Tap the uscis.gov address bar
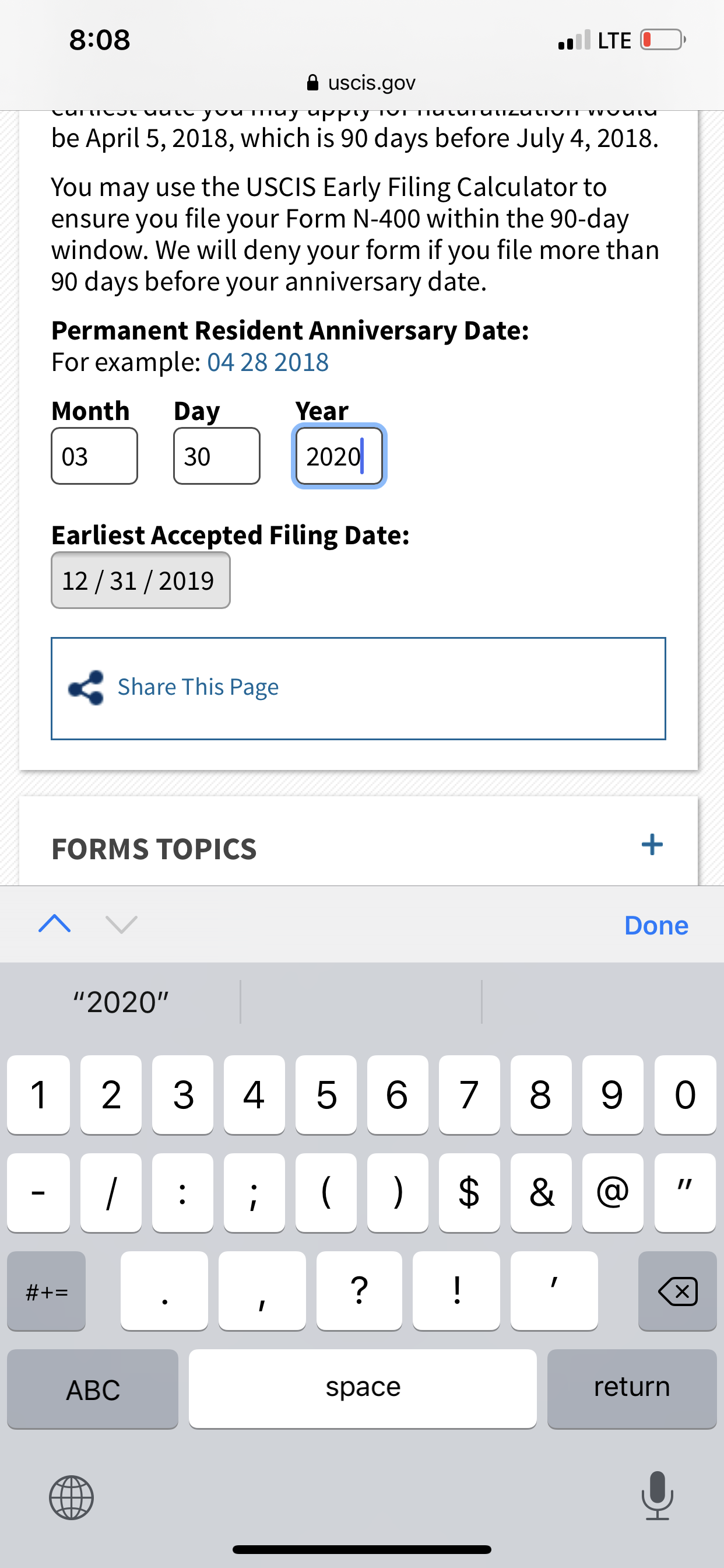Screen dimensions: 724x1568 [361, 82]
